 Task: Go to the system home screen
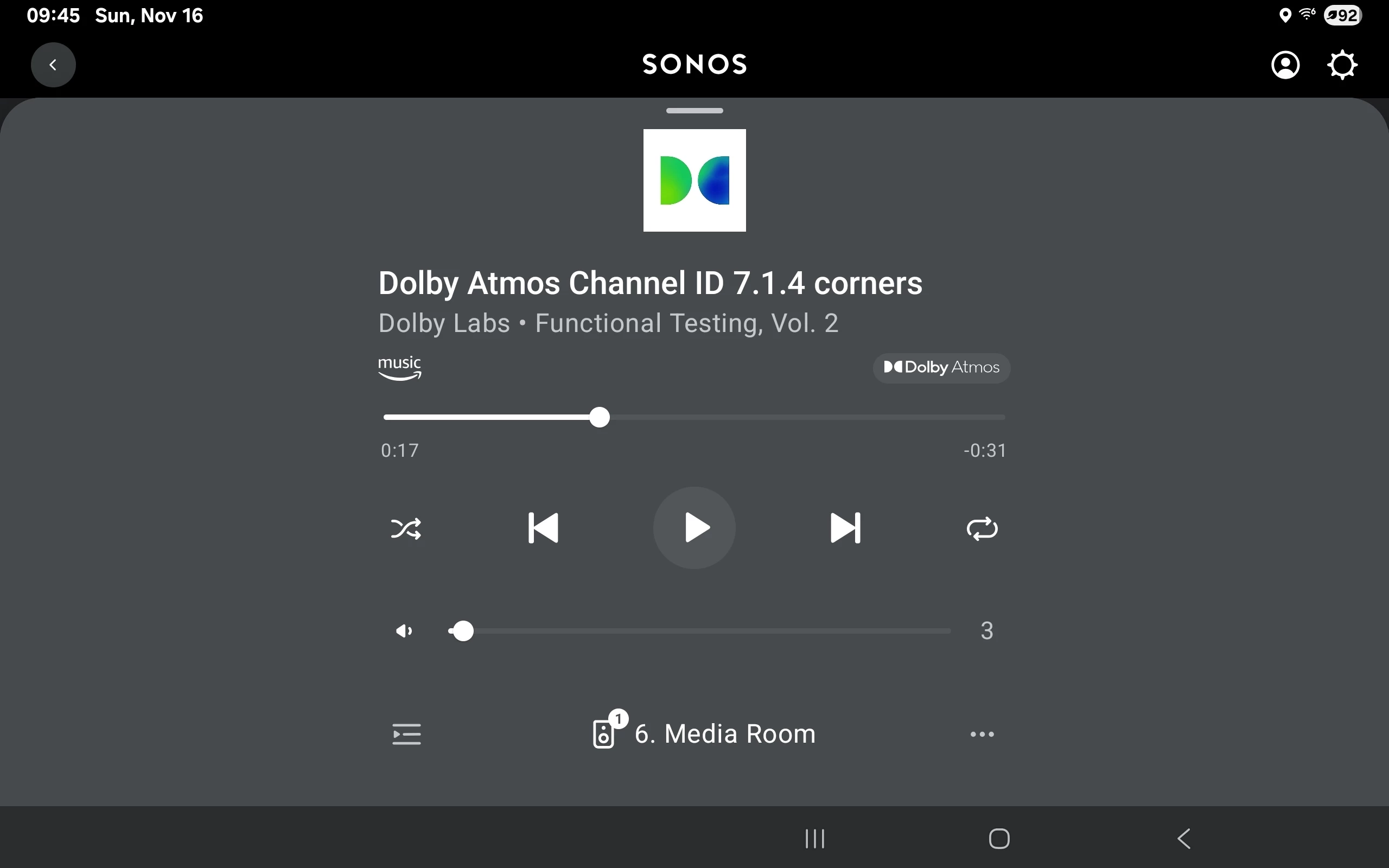[x=999, y=839]
